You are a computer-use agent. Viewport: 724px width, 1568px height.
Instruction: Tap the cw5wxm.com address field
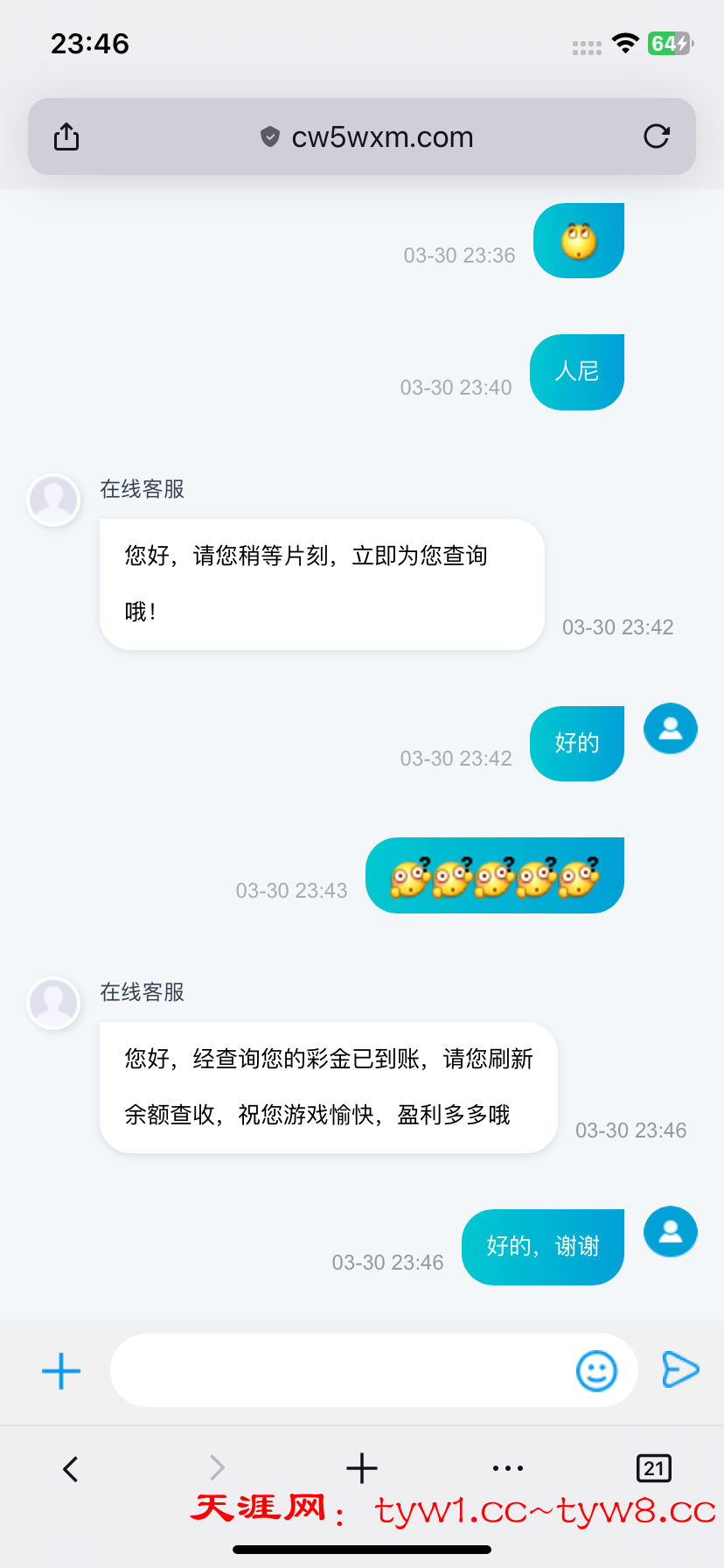(367, 137)
